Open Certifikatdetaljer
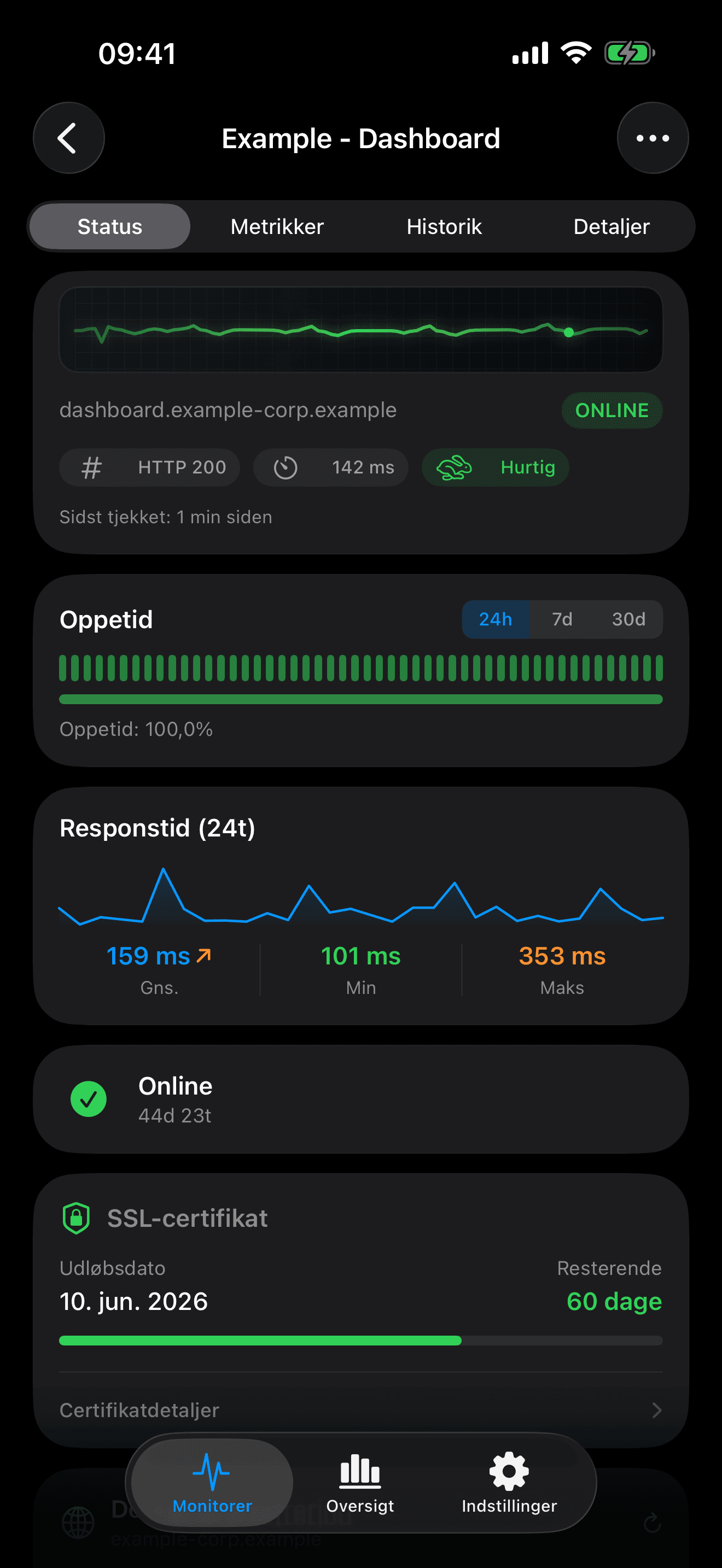722x1568 pixels. click(x=360, y=1410)
